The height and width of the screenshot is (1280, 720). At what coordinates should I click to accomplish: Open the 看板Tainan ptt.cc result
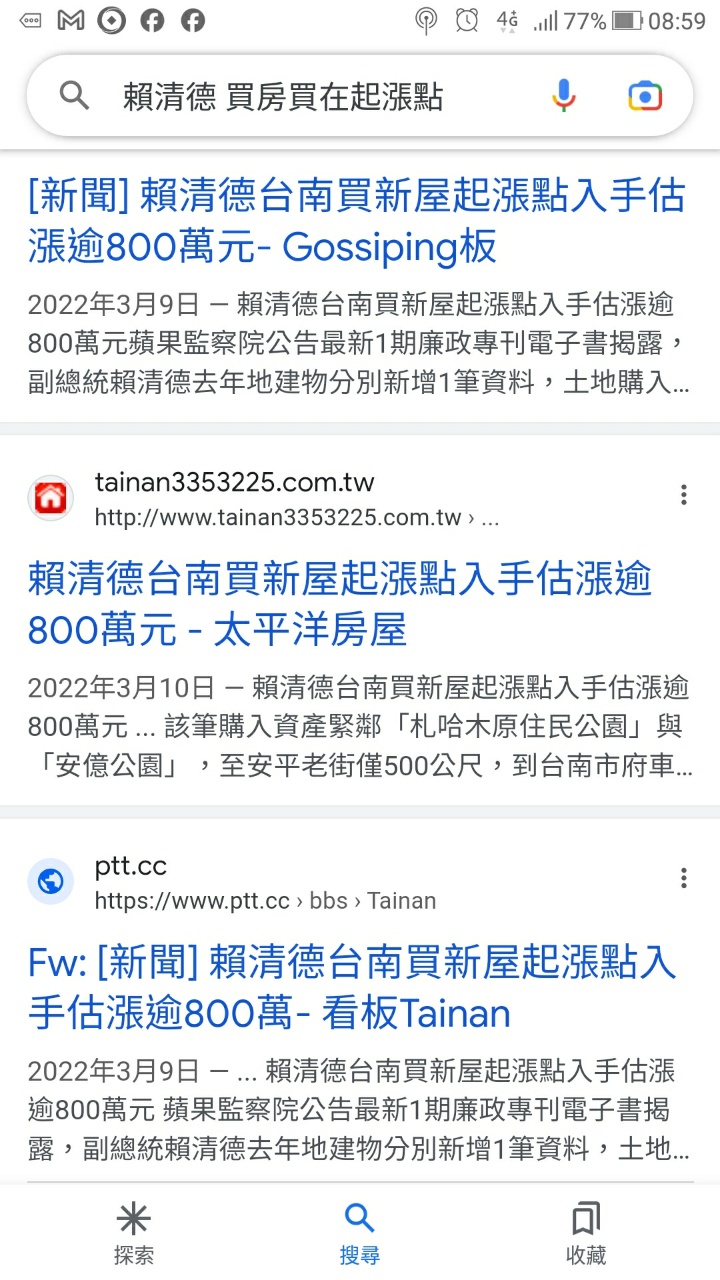tap(352, 988)
